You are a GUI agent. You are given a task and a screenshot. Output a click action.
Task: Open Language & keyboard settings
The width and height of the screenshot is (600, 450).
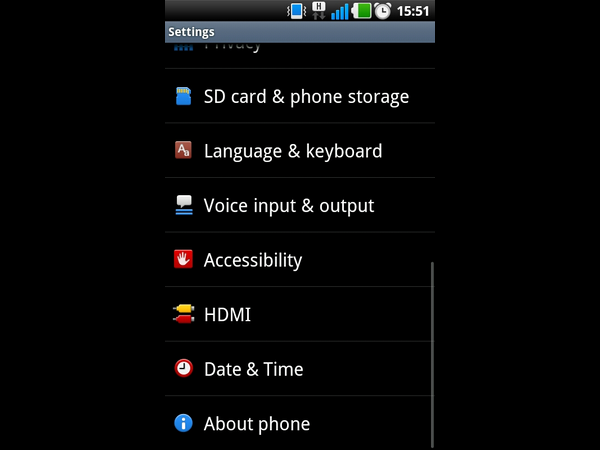point(292,151)
